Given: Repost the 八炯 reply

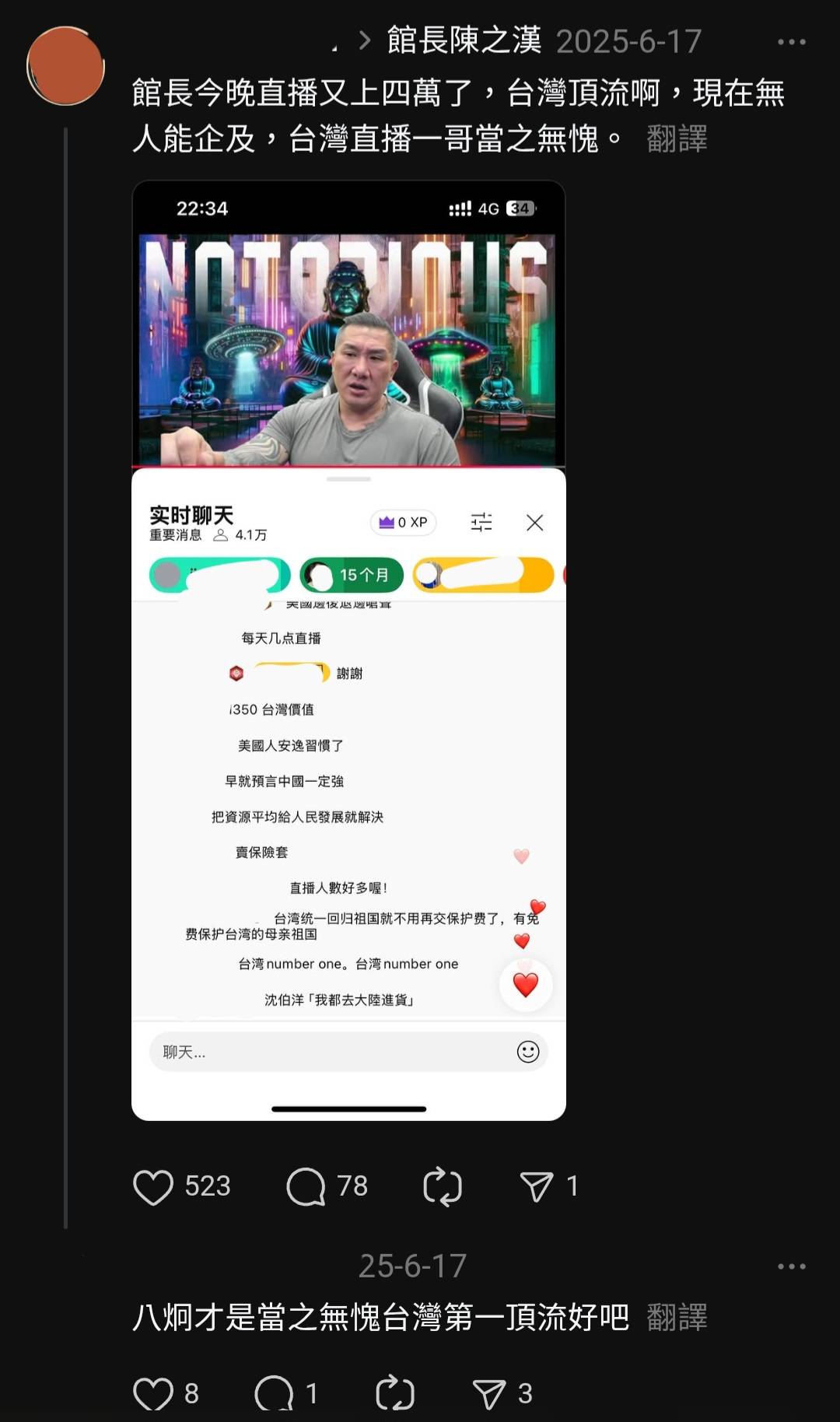Looking at the screenshot, I should [395, 1393].
